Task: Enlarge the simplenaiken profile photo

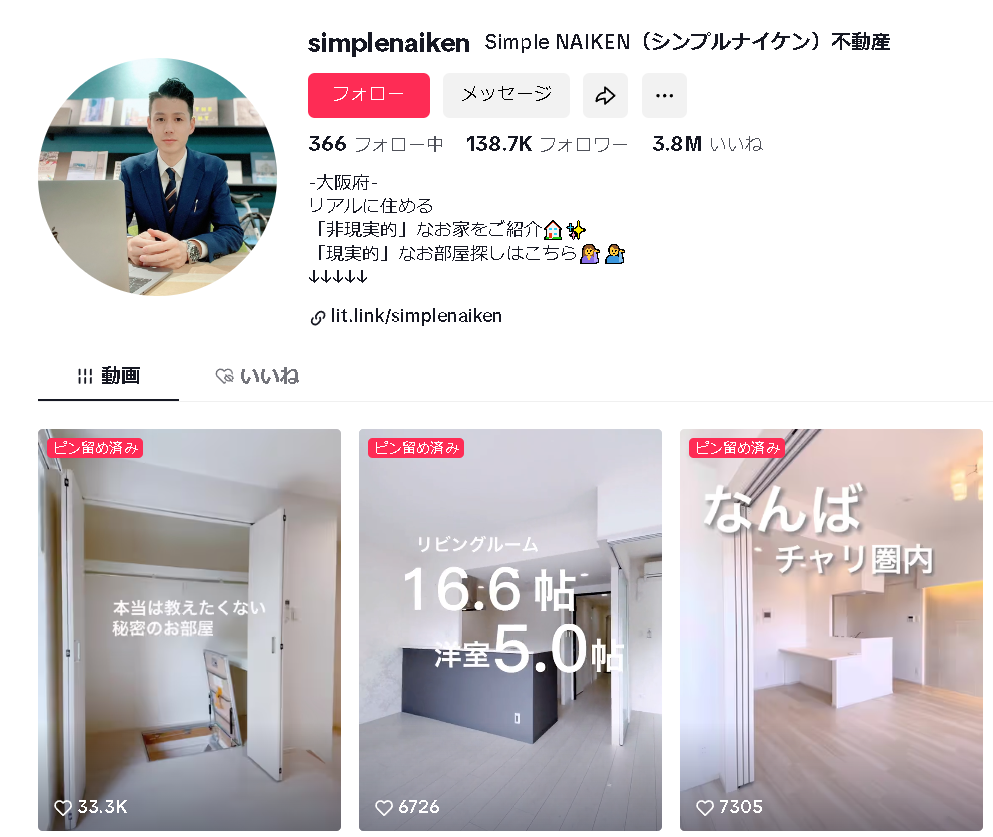Action: (x=157, y=177)
